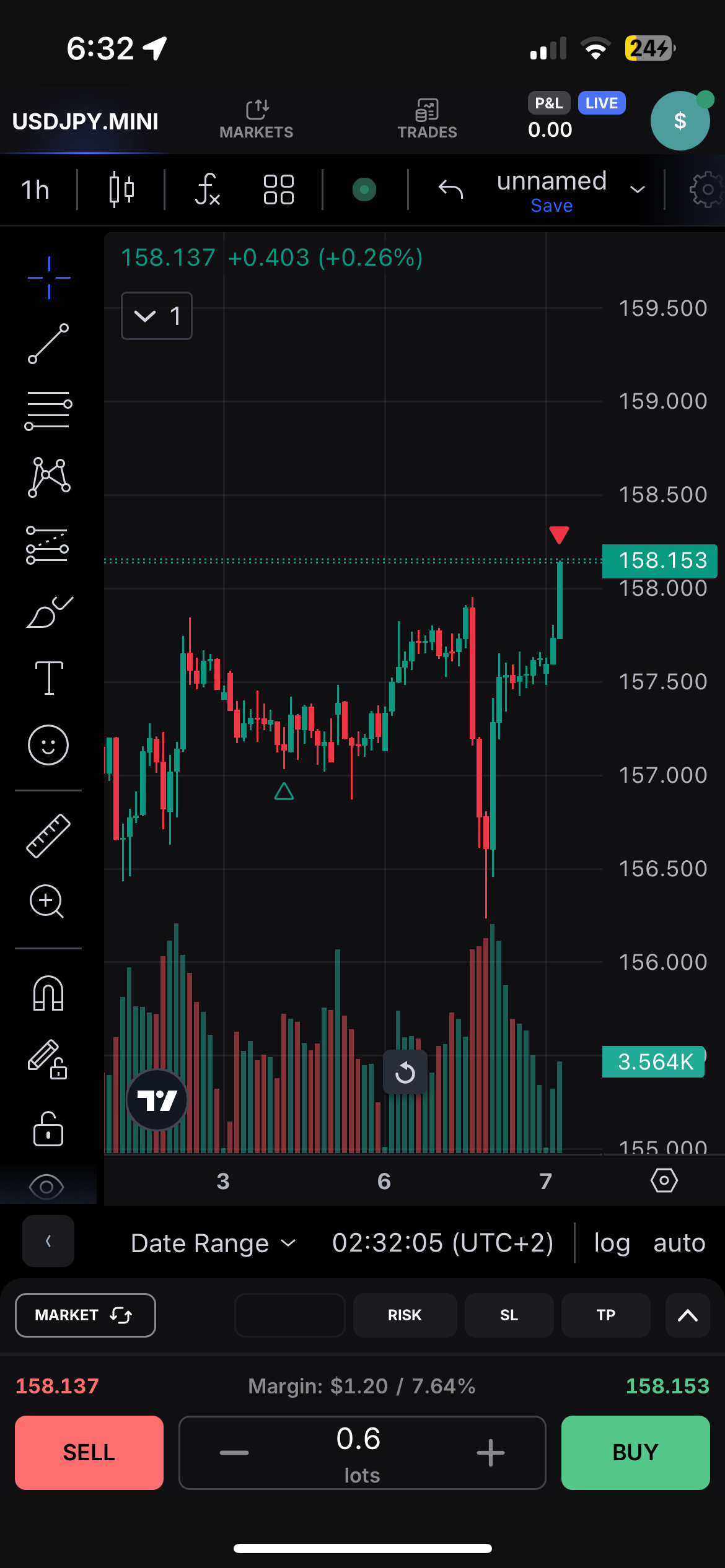Viewport: 725px width, 1568px height.
Task: Open the MARKETS section
Action: 256,118
